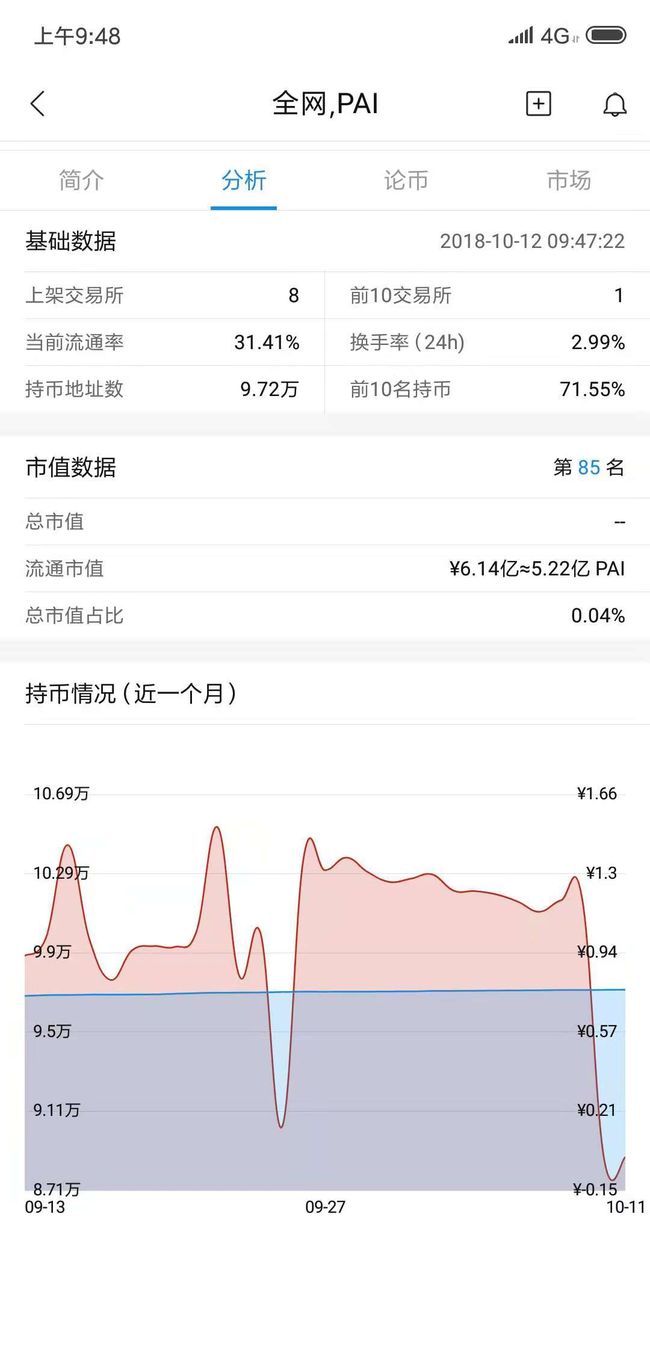Viewport: 650px width, 1353px height.
Task: Switch to the 论币 tab
Action: coord(406,180)
